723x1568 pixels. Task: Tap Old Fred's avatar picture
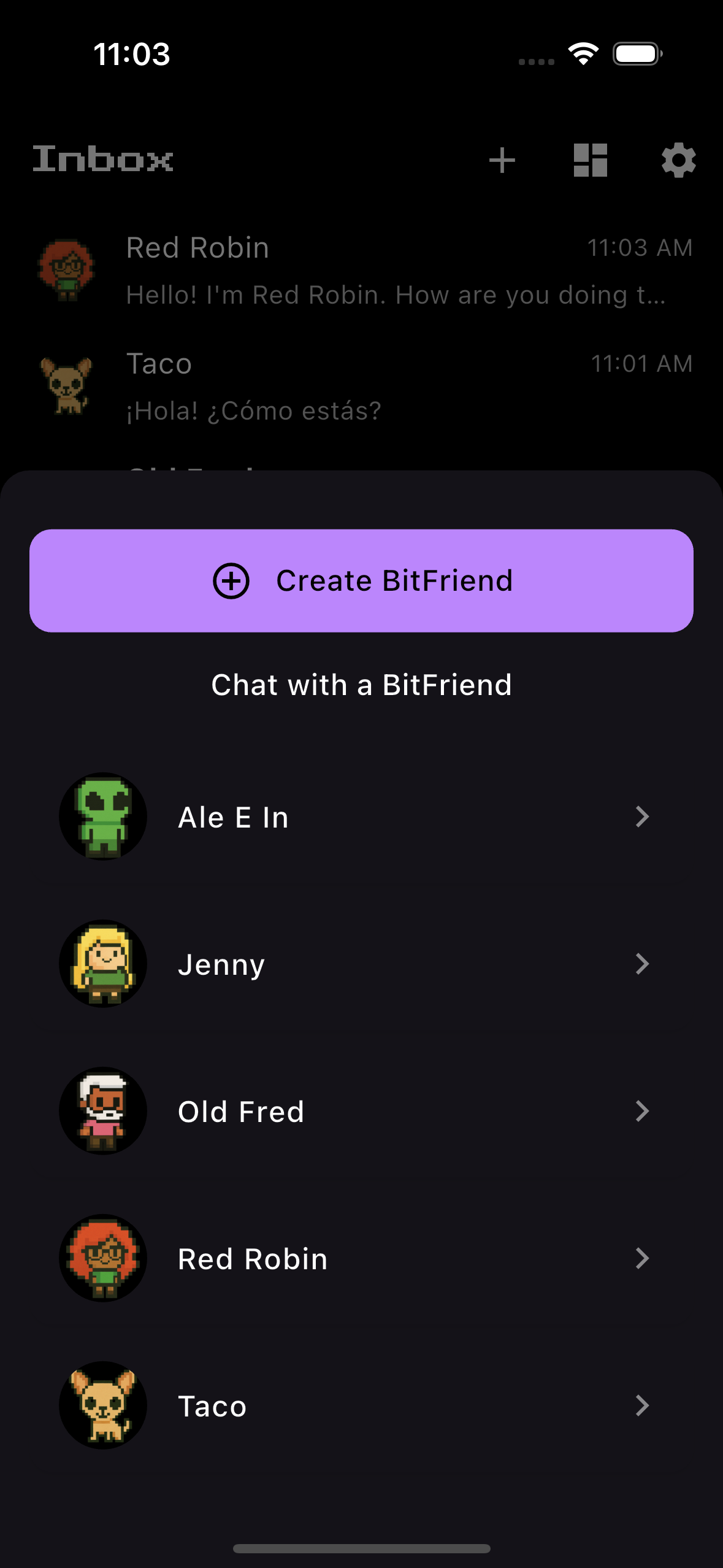point(103,1111)
